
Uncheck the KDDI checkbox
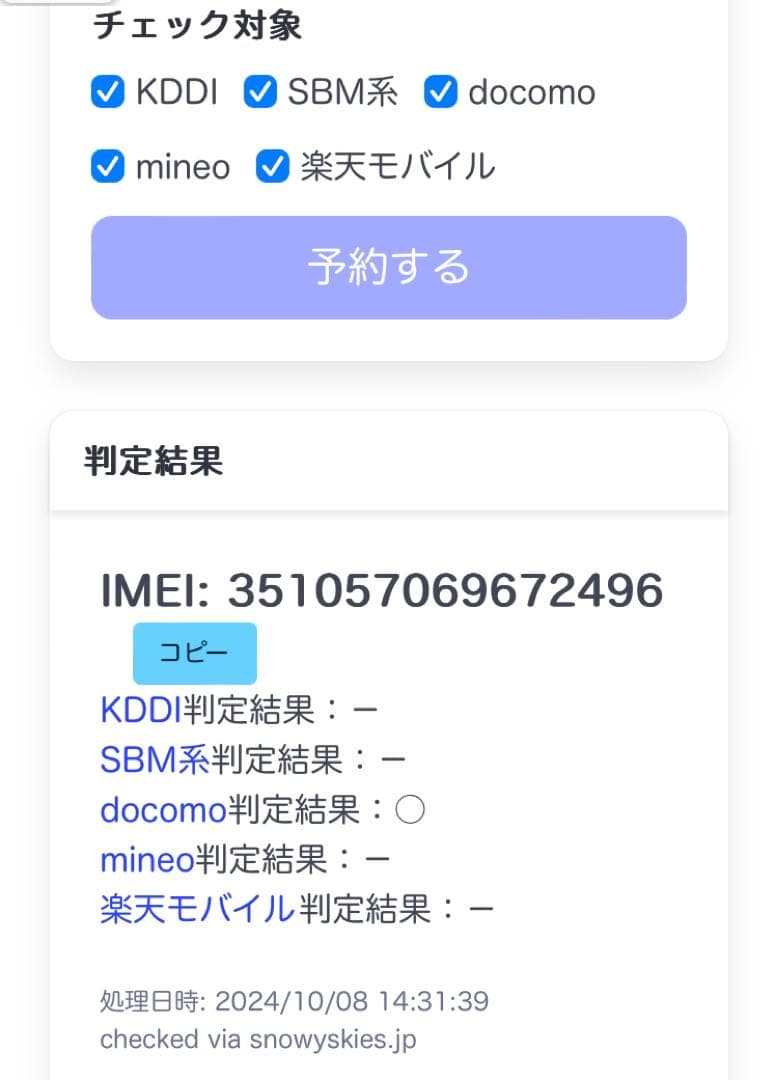[108, 93]
